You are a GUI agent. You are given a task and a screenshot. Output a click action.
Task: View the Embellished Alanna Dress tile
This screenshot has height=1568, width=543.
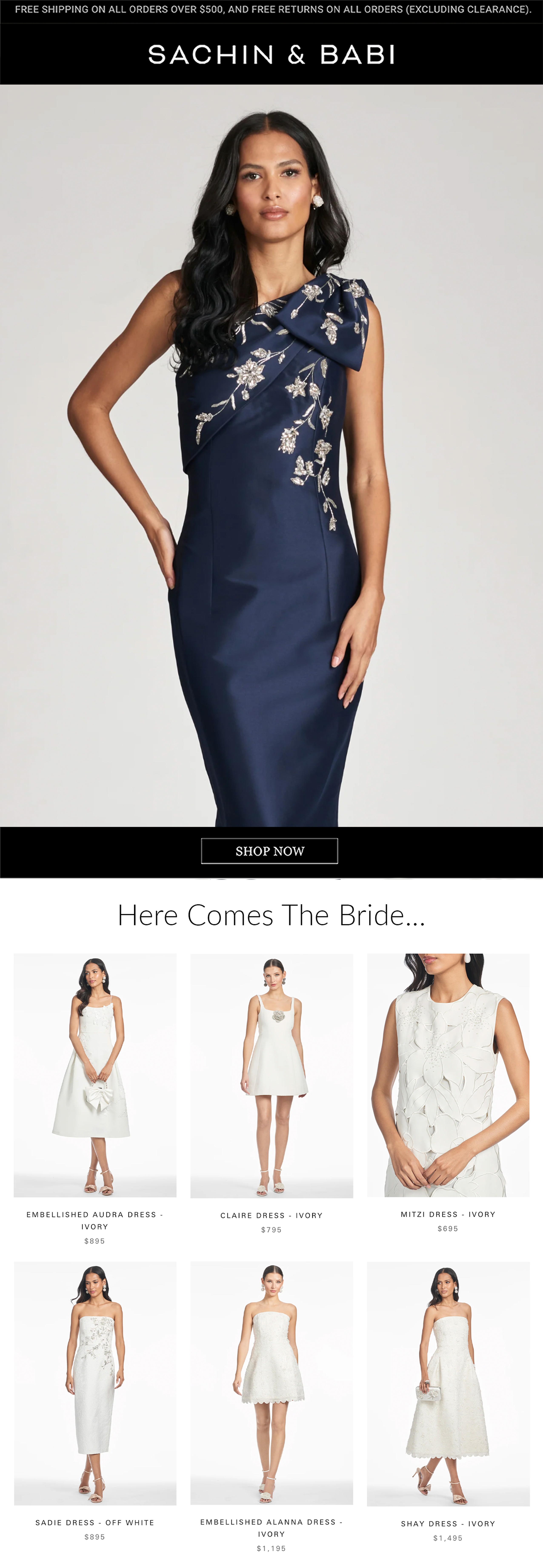click(x=271, y=1383)
